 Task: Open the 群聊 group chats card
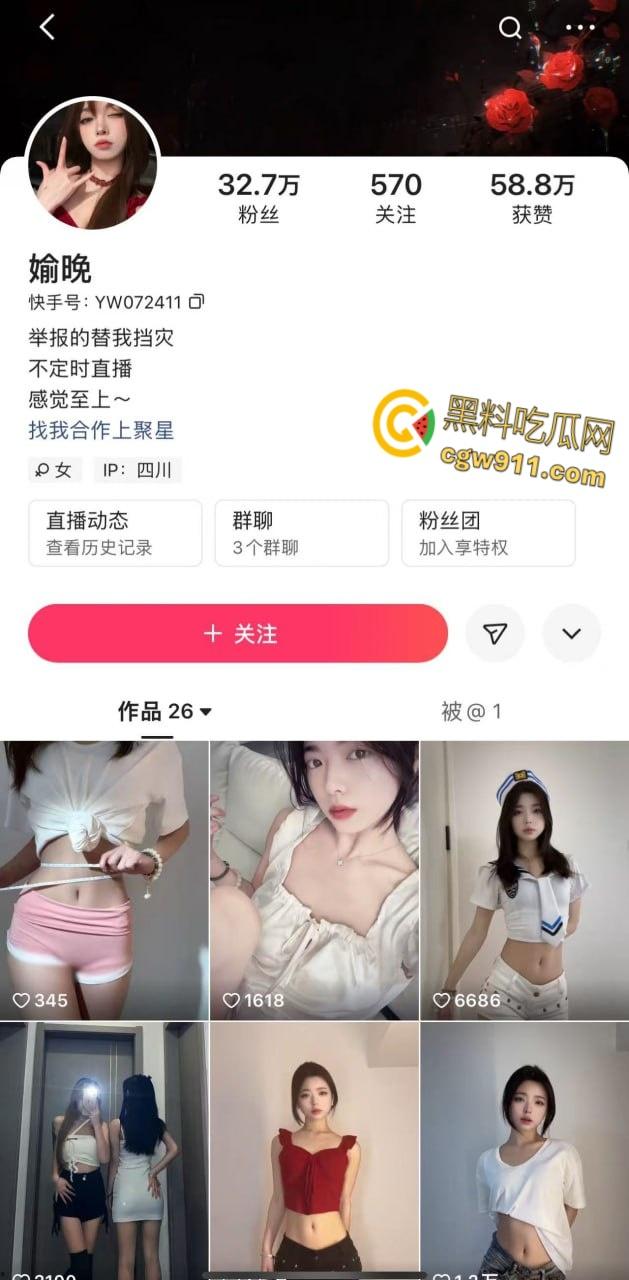301,533
